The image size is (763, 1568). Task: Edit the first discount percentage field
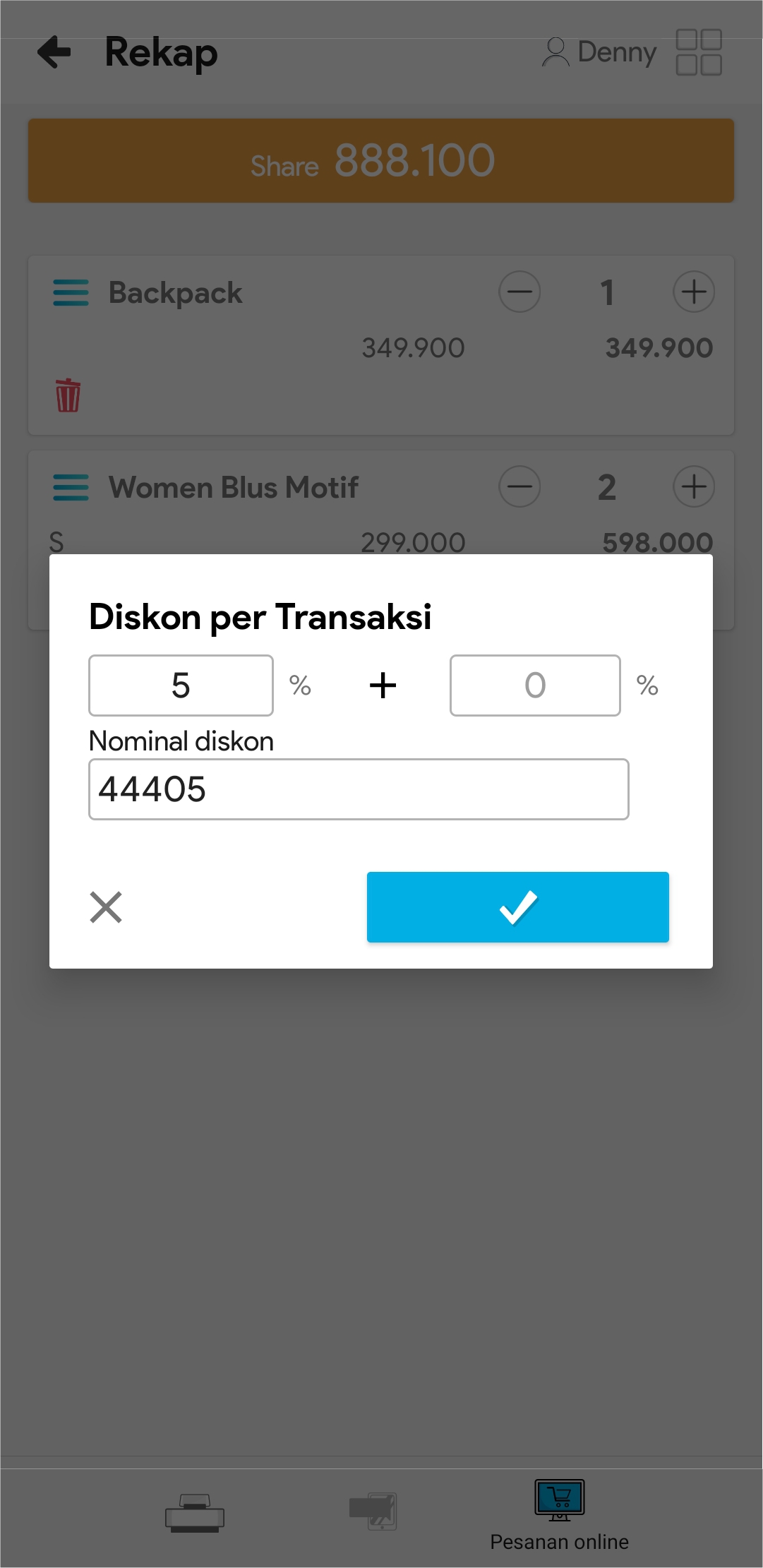pos(181,686)
